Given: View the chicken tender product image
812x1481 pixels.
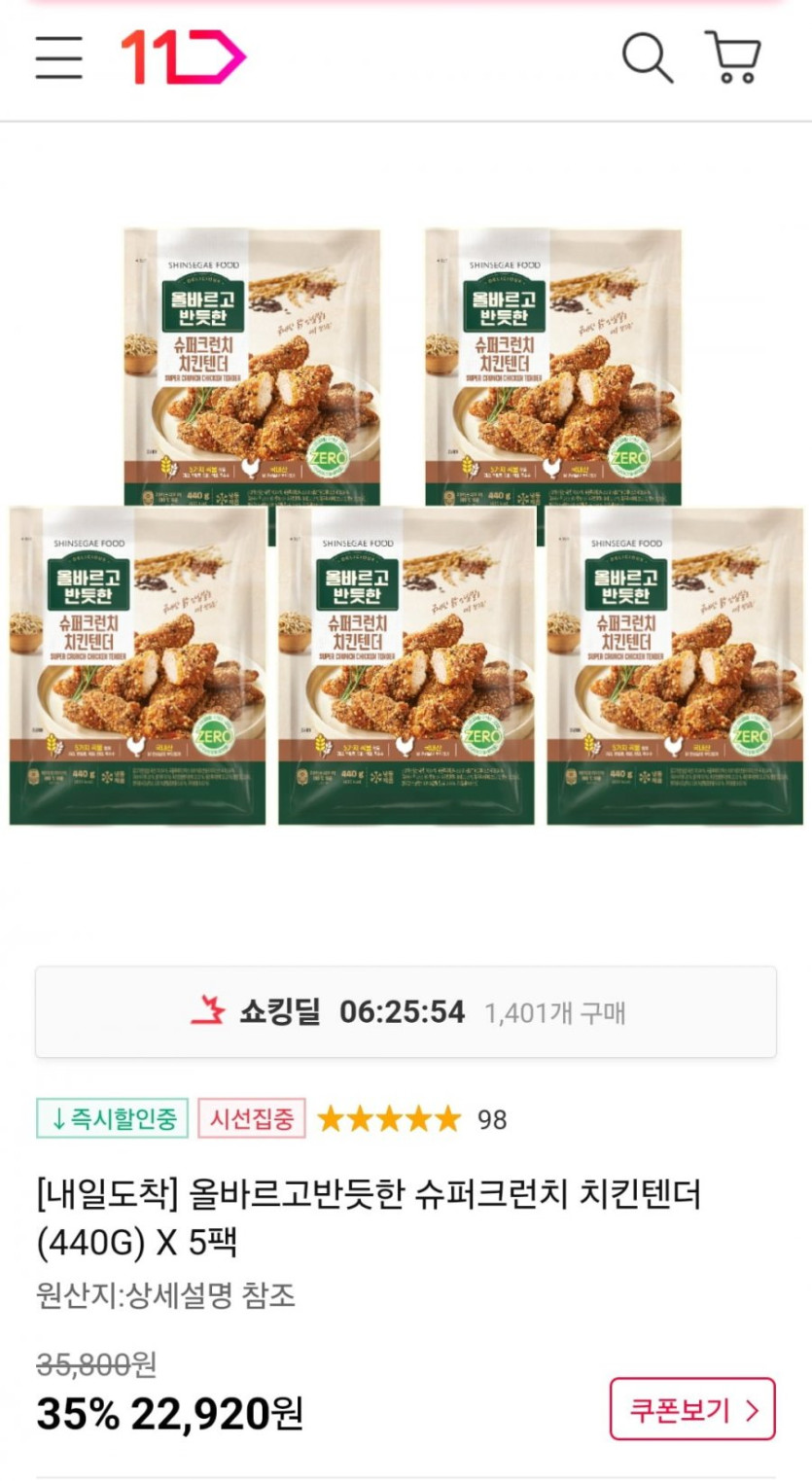Looking at the screenshot, I should [406, 525].
